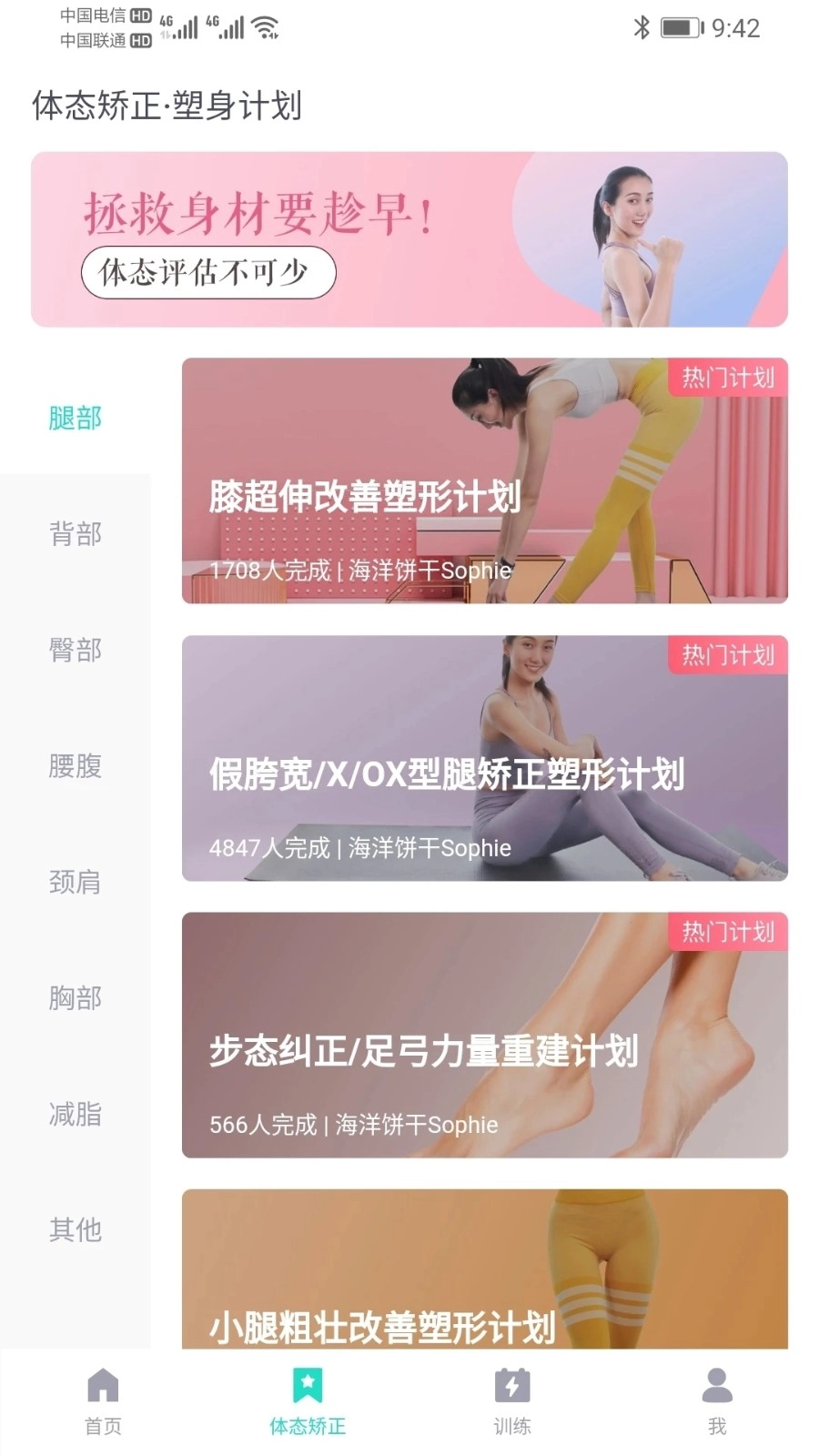Open the 腰腹 category
This screenshot has height=1456, width=819.
click(75, 766)
